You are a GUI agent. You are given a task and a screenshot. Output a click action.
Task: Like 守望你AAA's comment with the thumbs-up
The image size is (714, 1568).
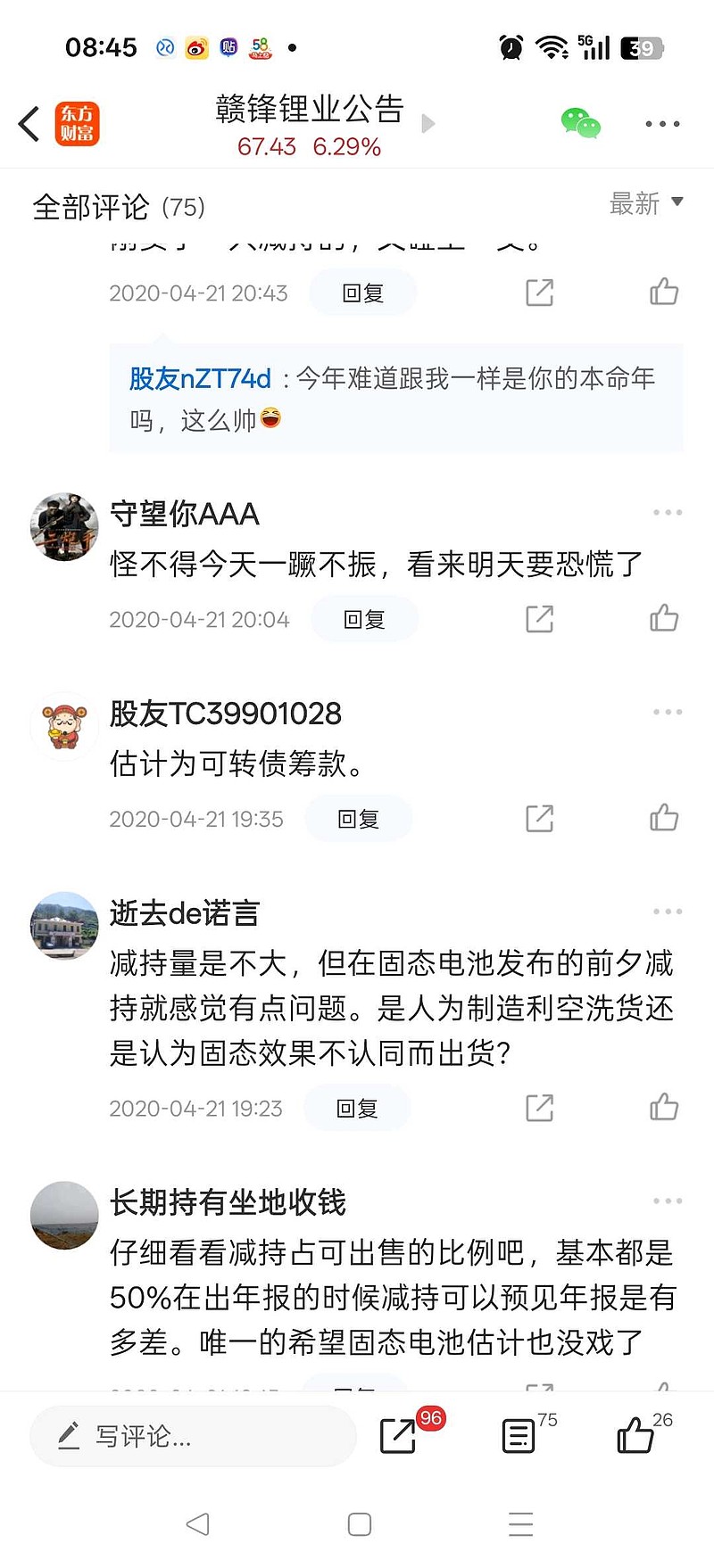(663, 616)
